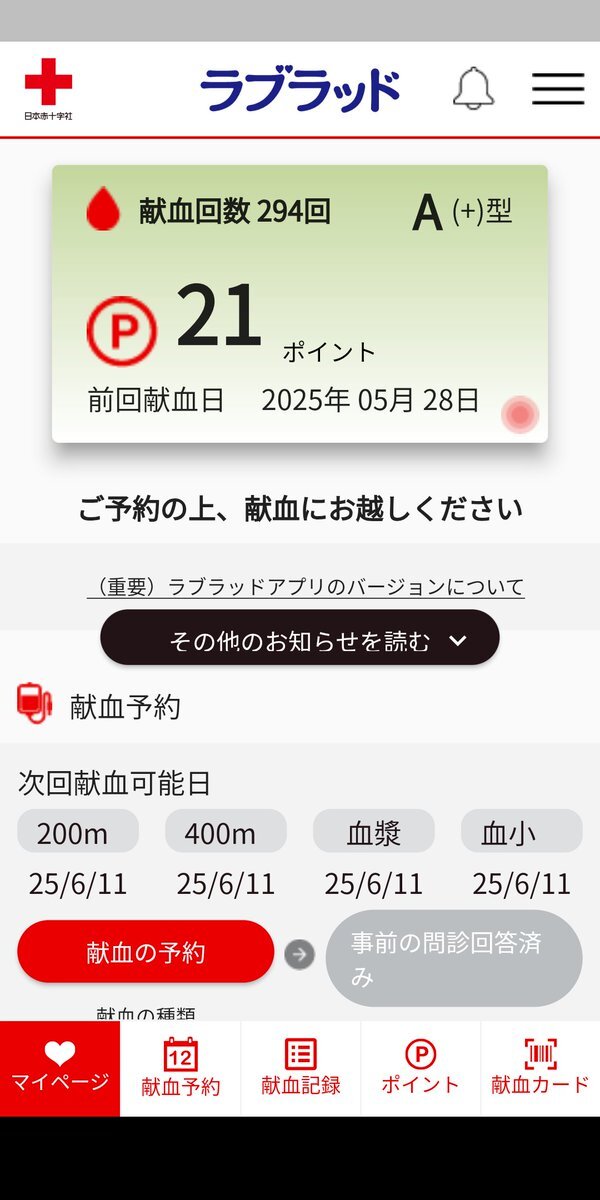The height and width of the screenshot is (1200, 600).
Task: Show the 献血カード tab
Action: point(540,1068)
